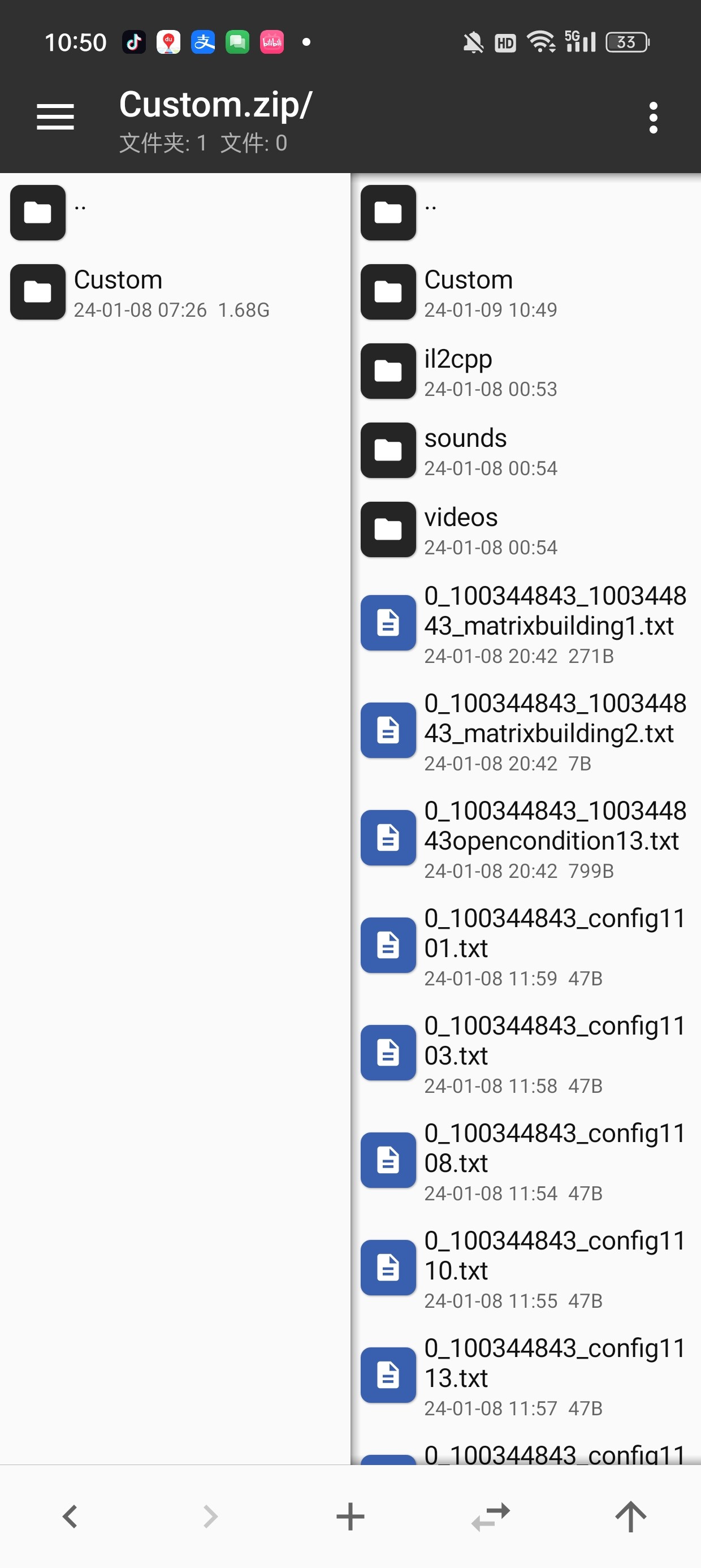Tap the up arrow to parent directory
The height and width of the screenshot is (1568, 701).
(630, 1517)
